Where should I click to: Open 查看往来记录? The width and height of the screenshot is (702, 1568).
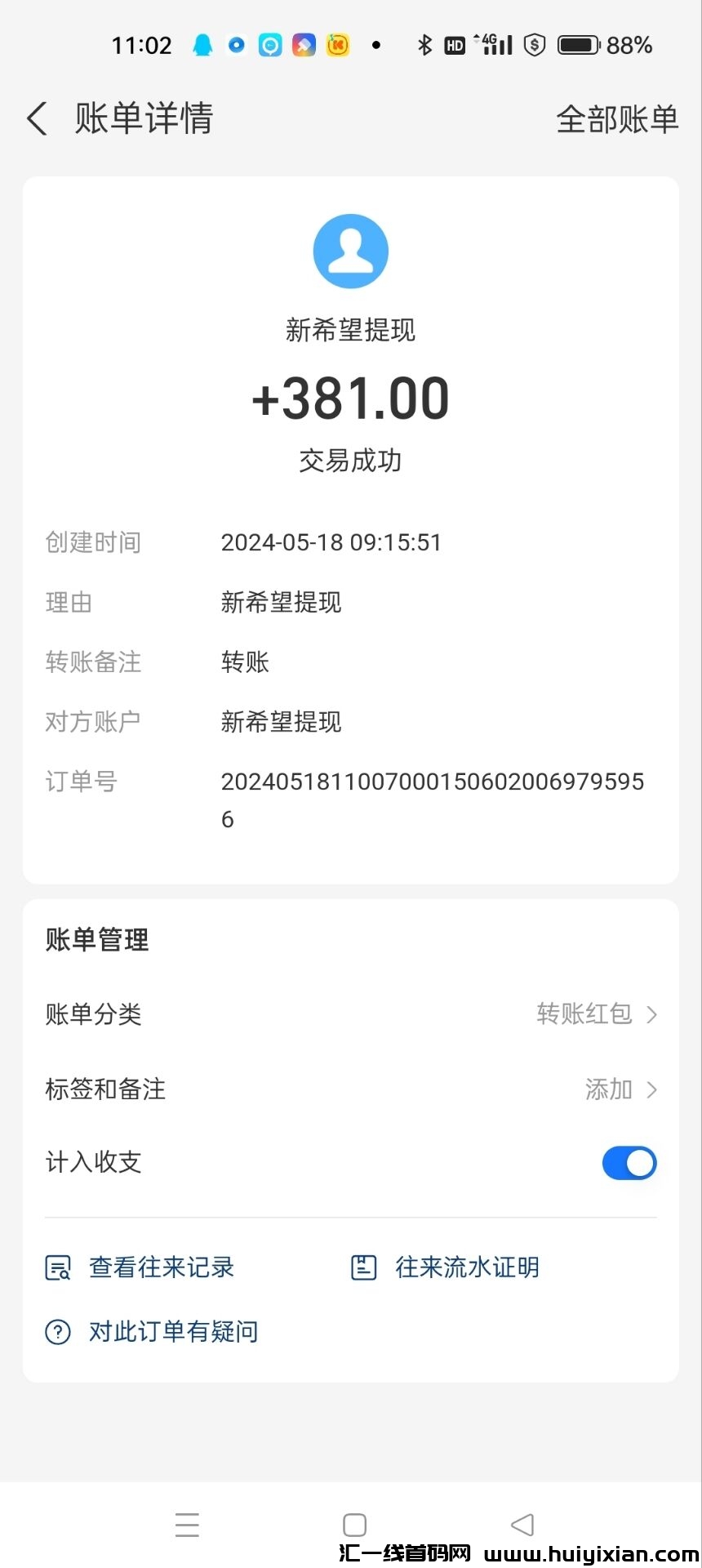[140, 1267]
